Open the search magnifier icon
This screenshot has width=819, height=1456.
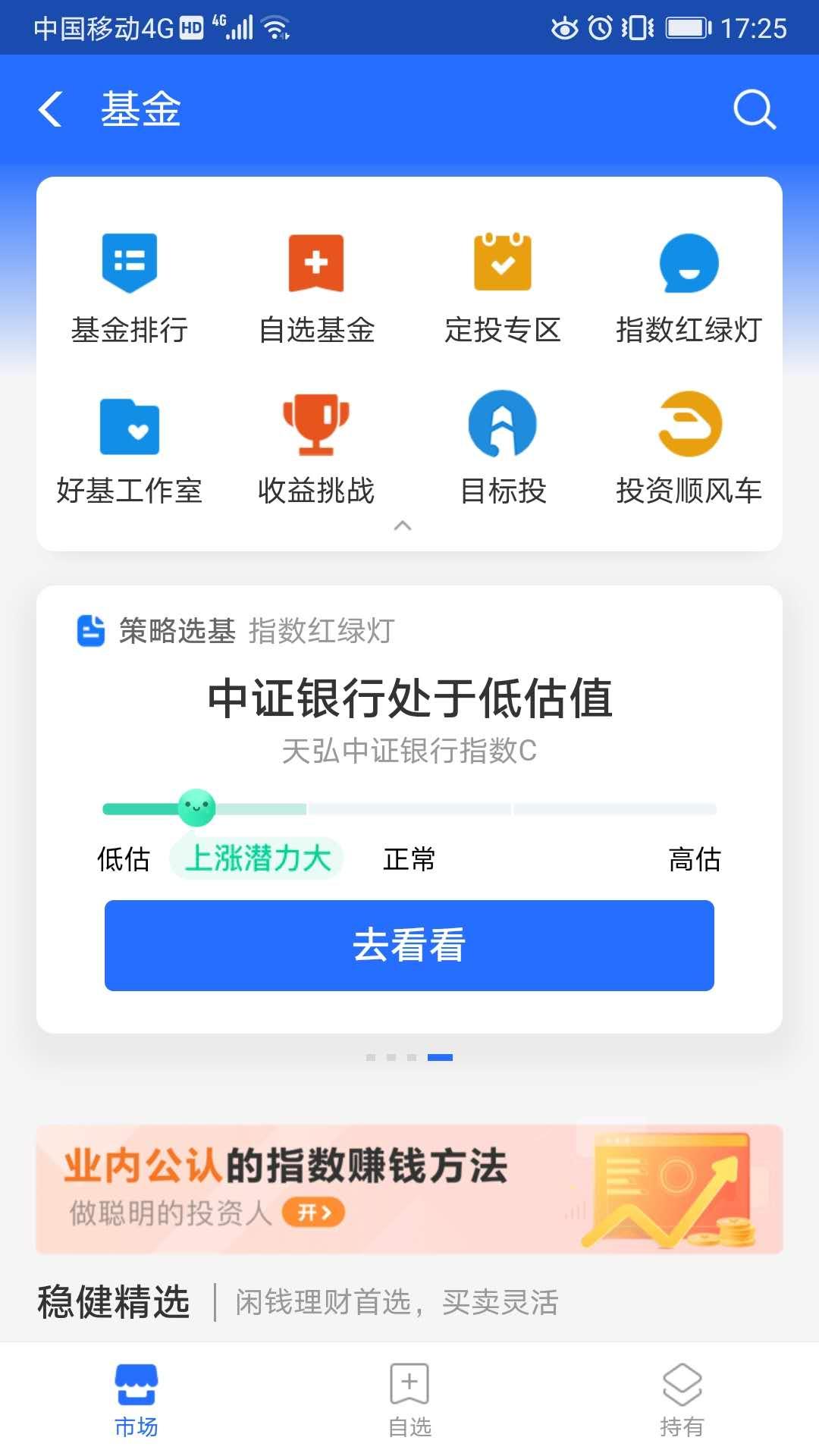753,109
